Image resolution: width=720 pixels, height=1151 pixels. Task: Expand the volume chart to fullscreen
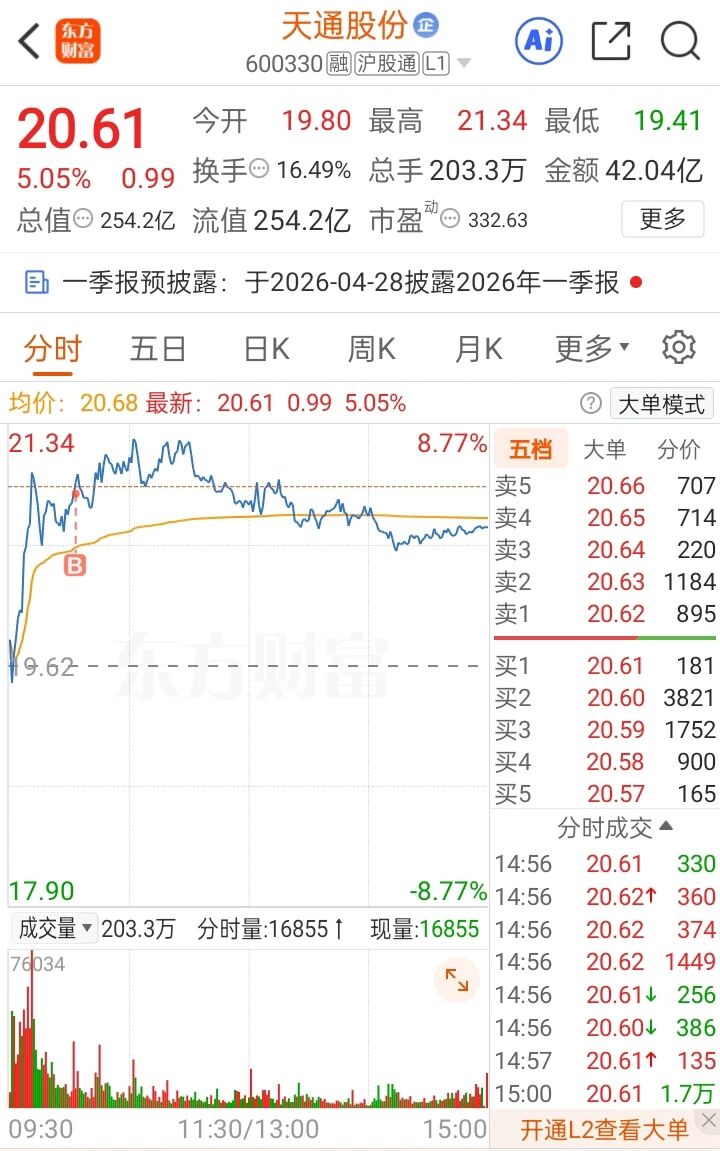tap(457, 980)
